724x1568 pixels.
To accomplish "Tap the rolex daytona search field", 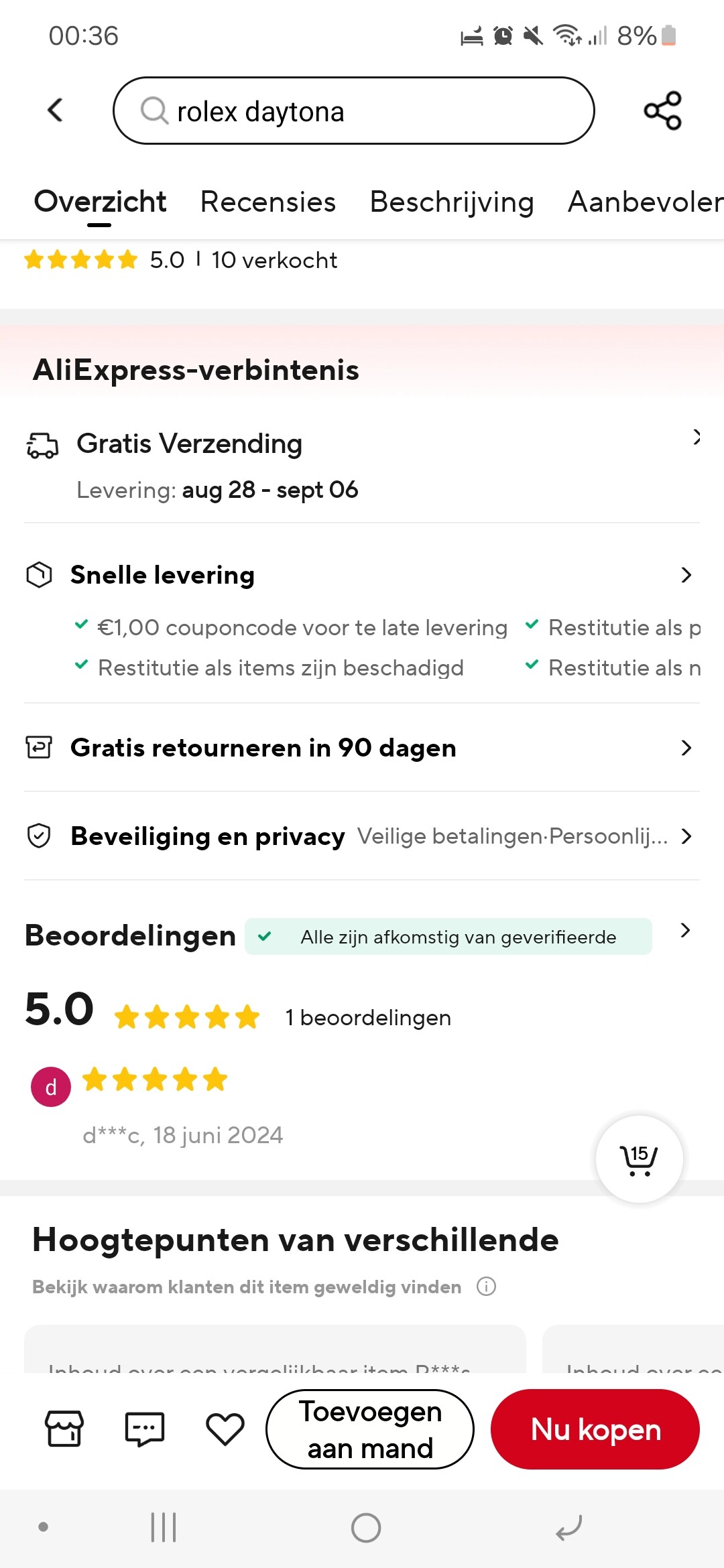I will (354, 111).
